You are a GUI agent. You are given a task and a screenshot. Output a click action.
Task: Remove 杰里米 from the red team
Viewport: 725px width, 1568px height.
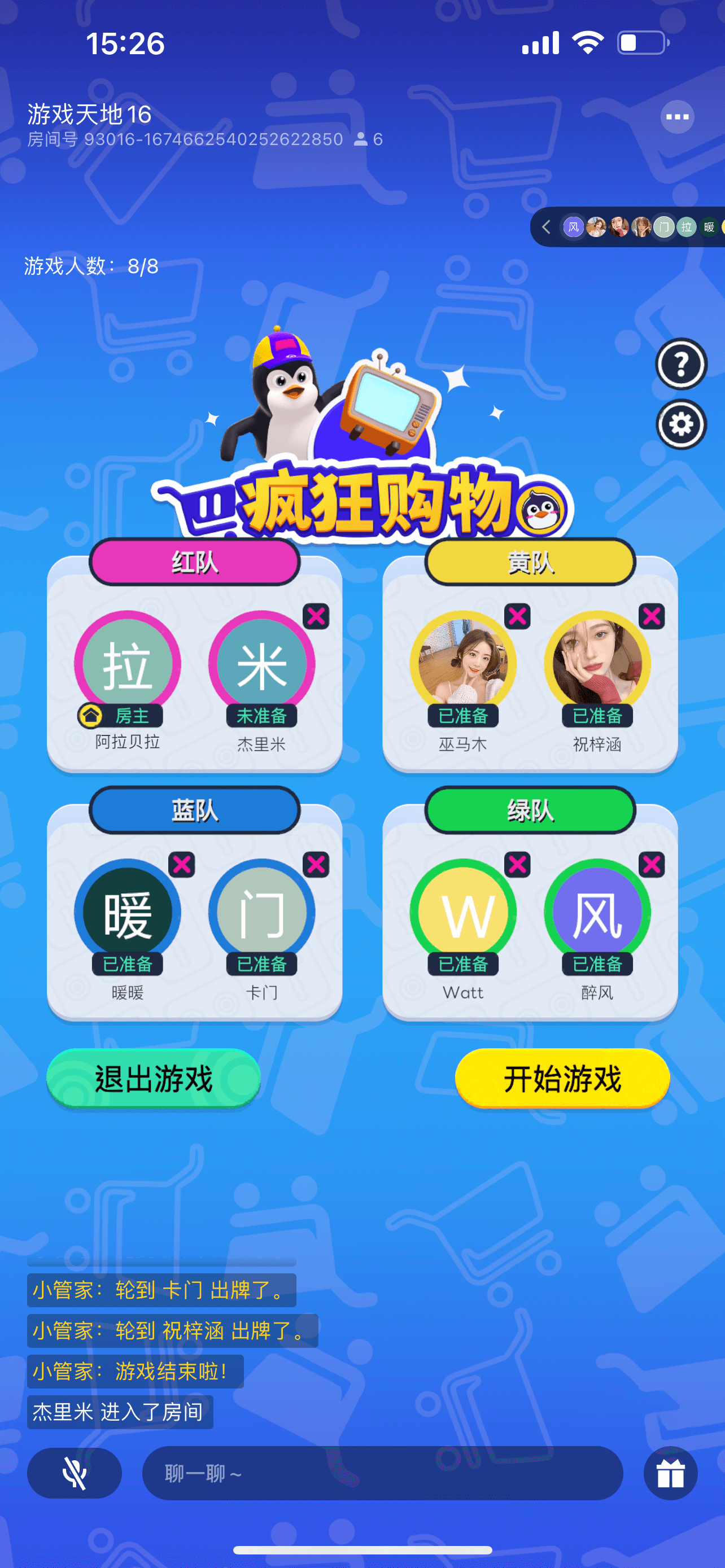point(316,616)
